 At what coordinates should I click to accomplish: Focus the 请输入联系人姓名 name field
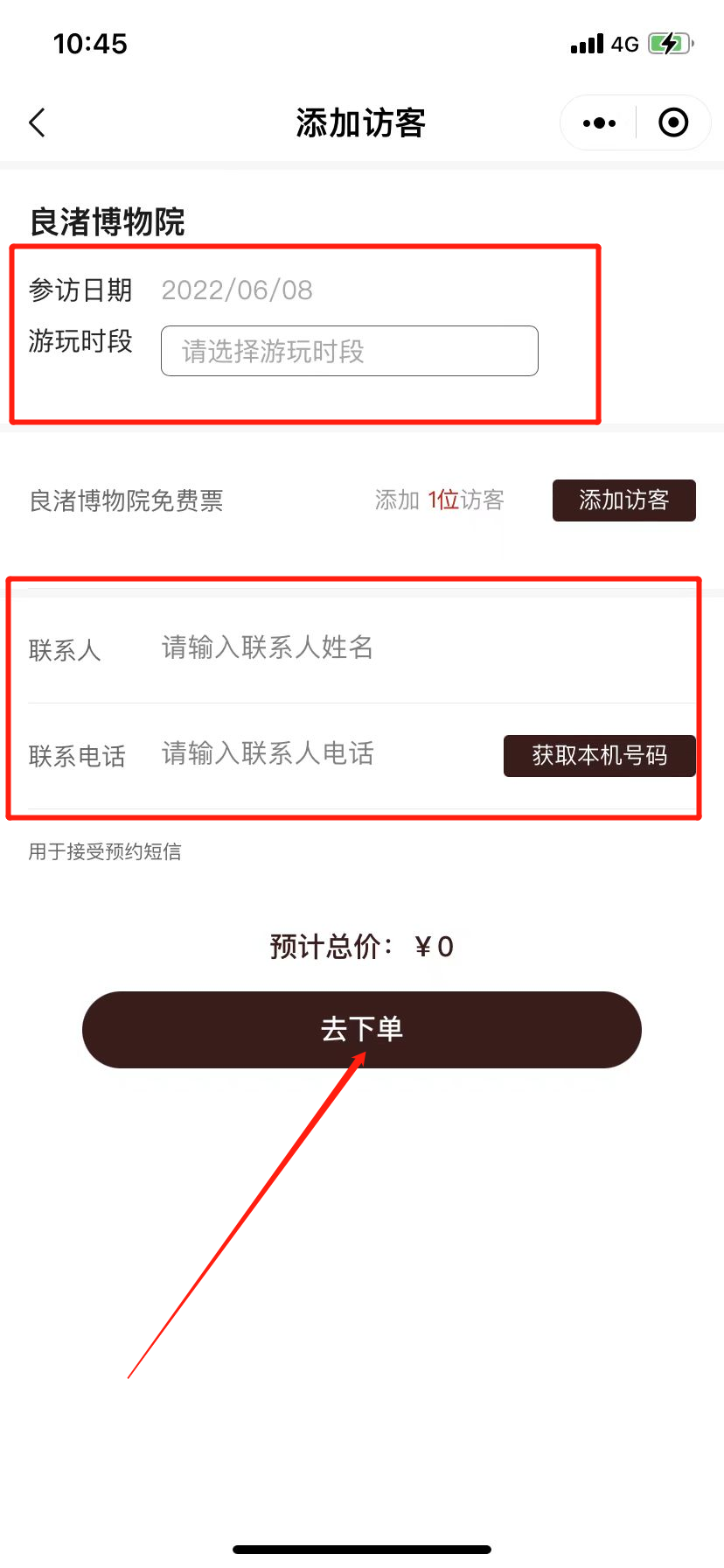click(x=350, y=648)
